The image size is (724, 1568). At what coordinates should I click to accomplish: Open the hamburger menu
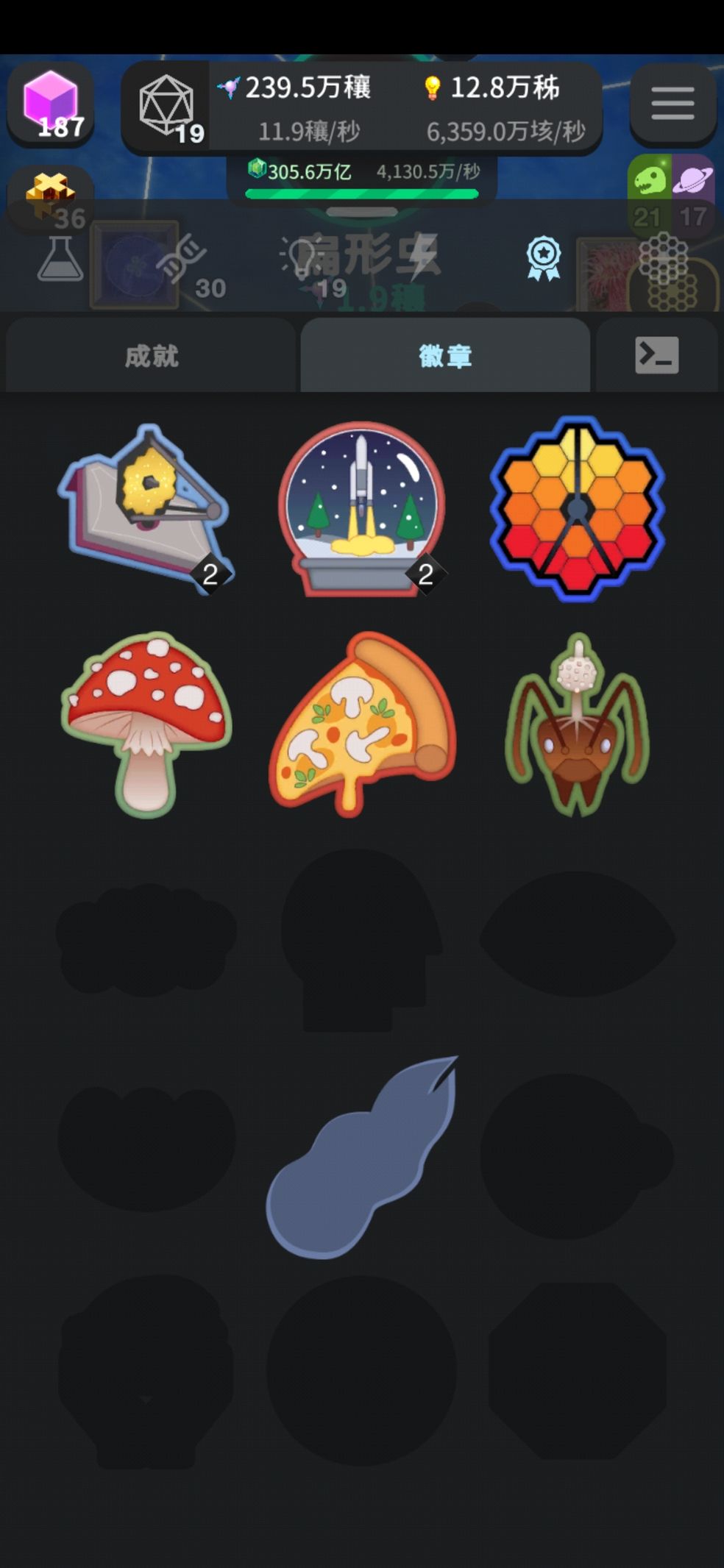672,103
